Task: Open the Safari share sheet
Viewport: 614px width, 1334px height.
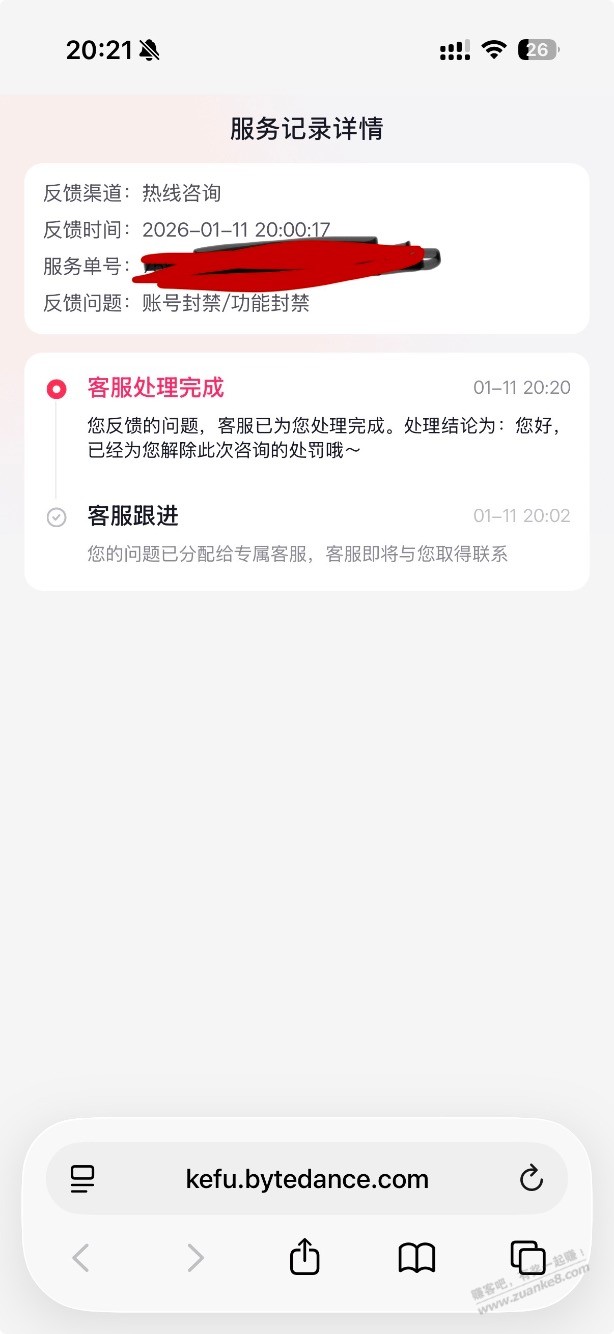Action: coord(304,1257)
